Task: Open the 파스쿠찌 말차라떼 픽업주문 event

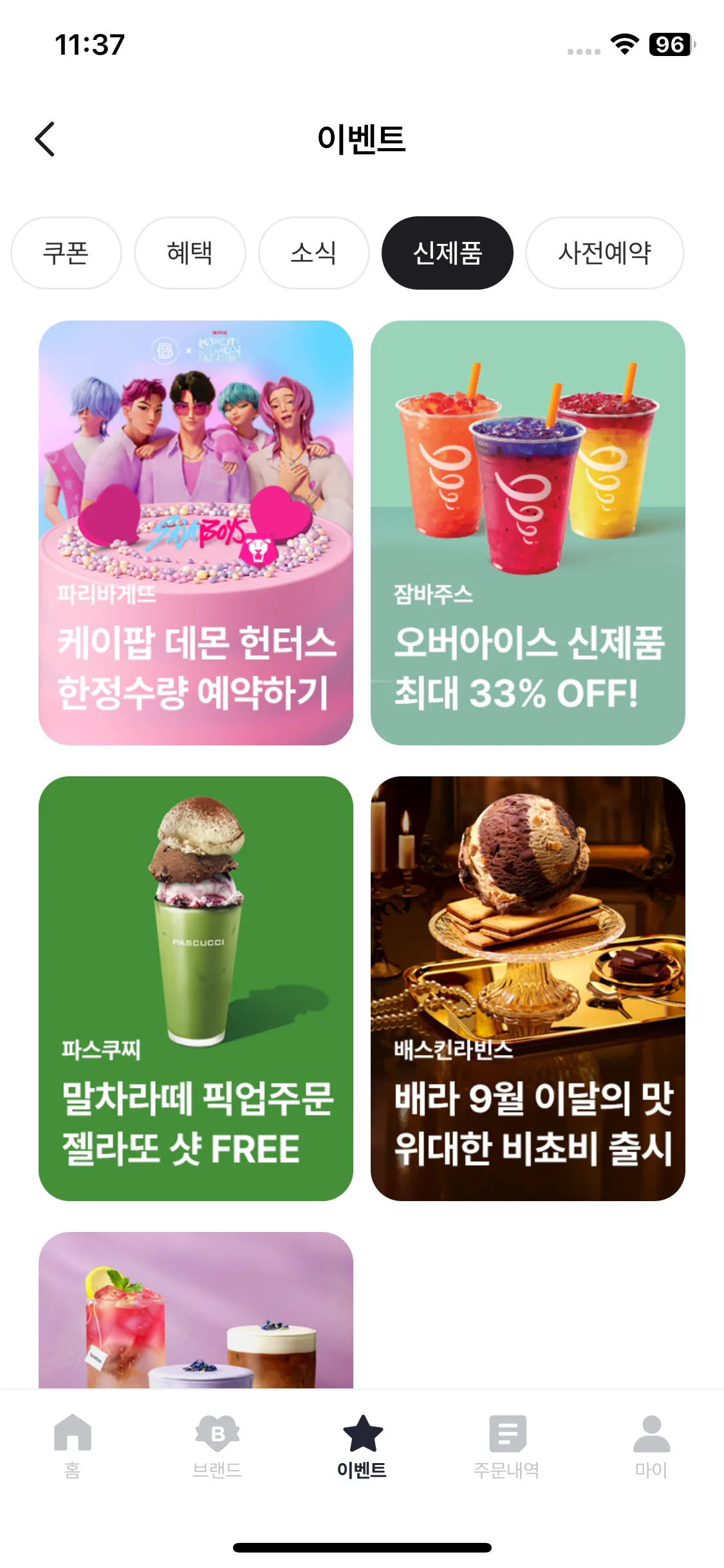Action: pyautogui.click(x=196, y=989)
